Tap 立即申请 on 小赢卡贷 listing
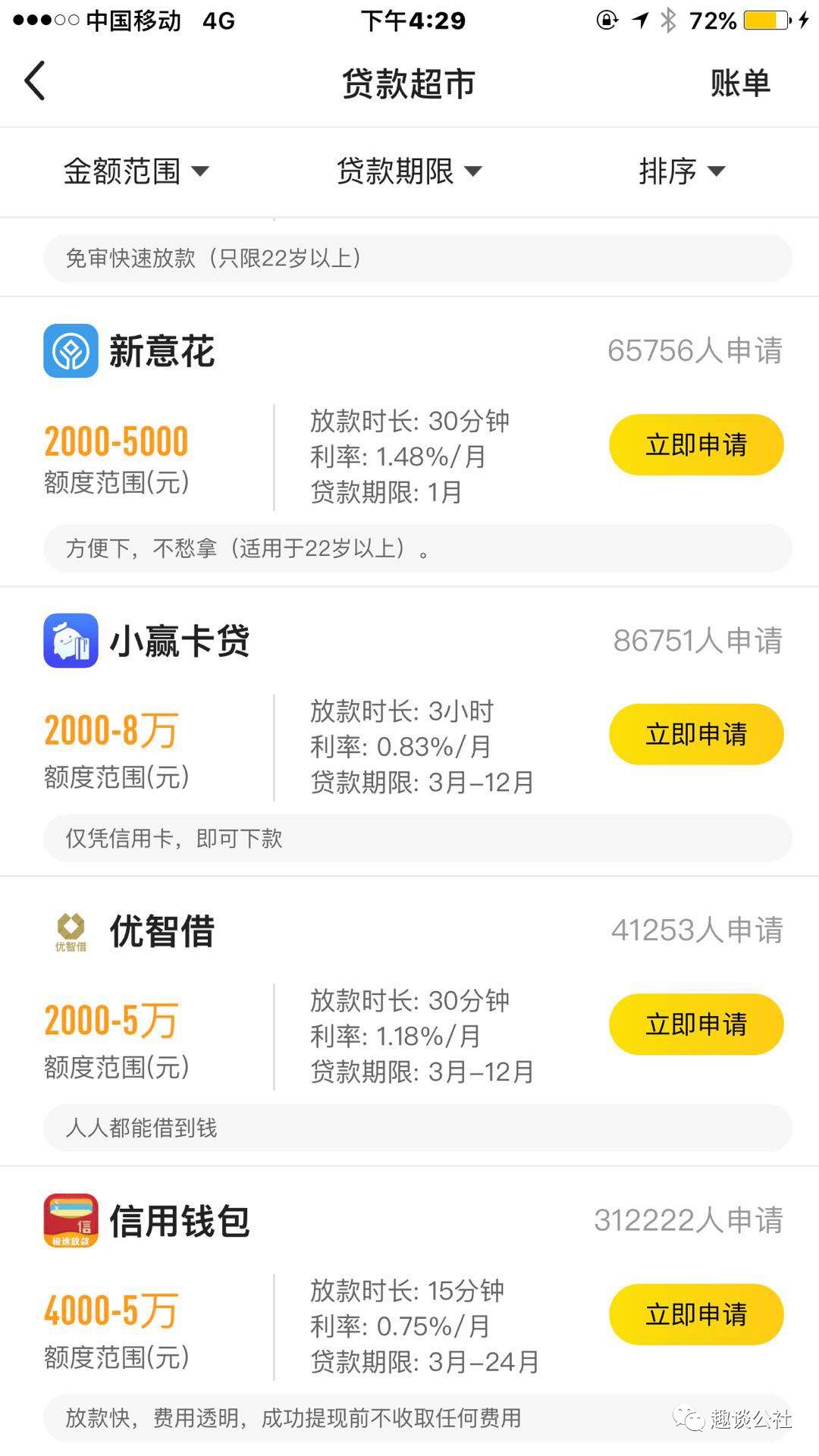The height and width of the screenshot is (1456, 819). [x=695, y=734]
